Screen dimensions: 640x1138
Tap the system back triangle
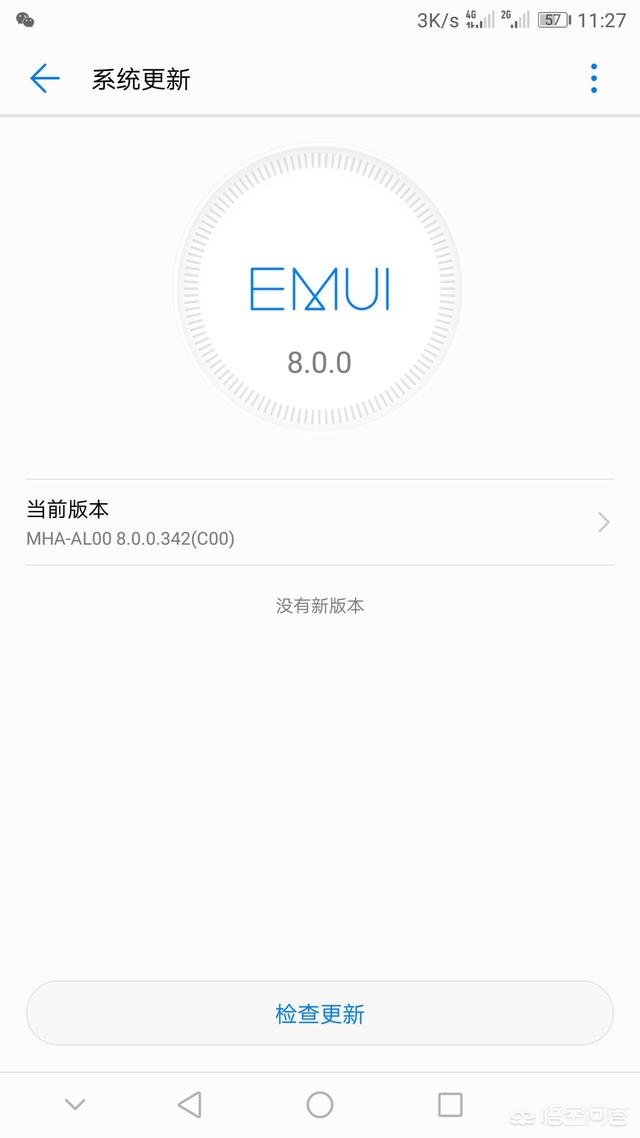tap(189, 1104)
